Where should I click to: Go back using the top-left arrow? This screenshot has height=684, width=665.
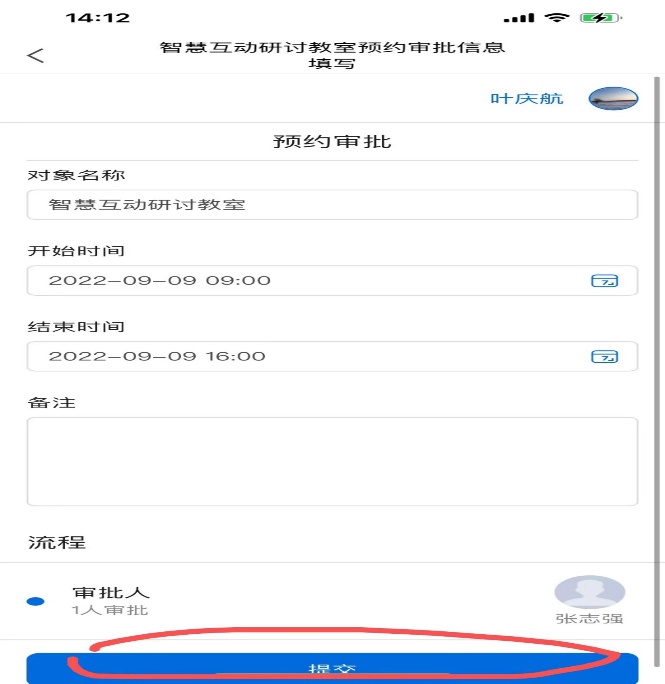click(36, 55)
